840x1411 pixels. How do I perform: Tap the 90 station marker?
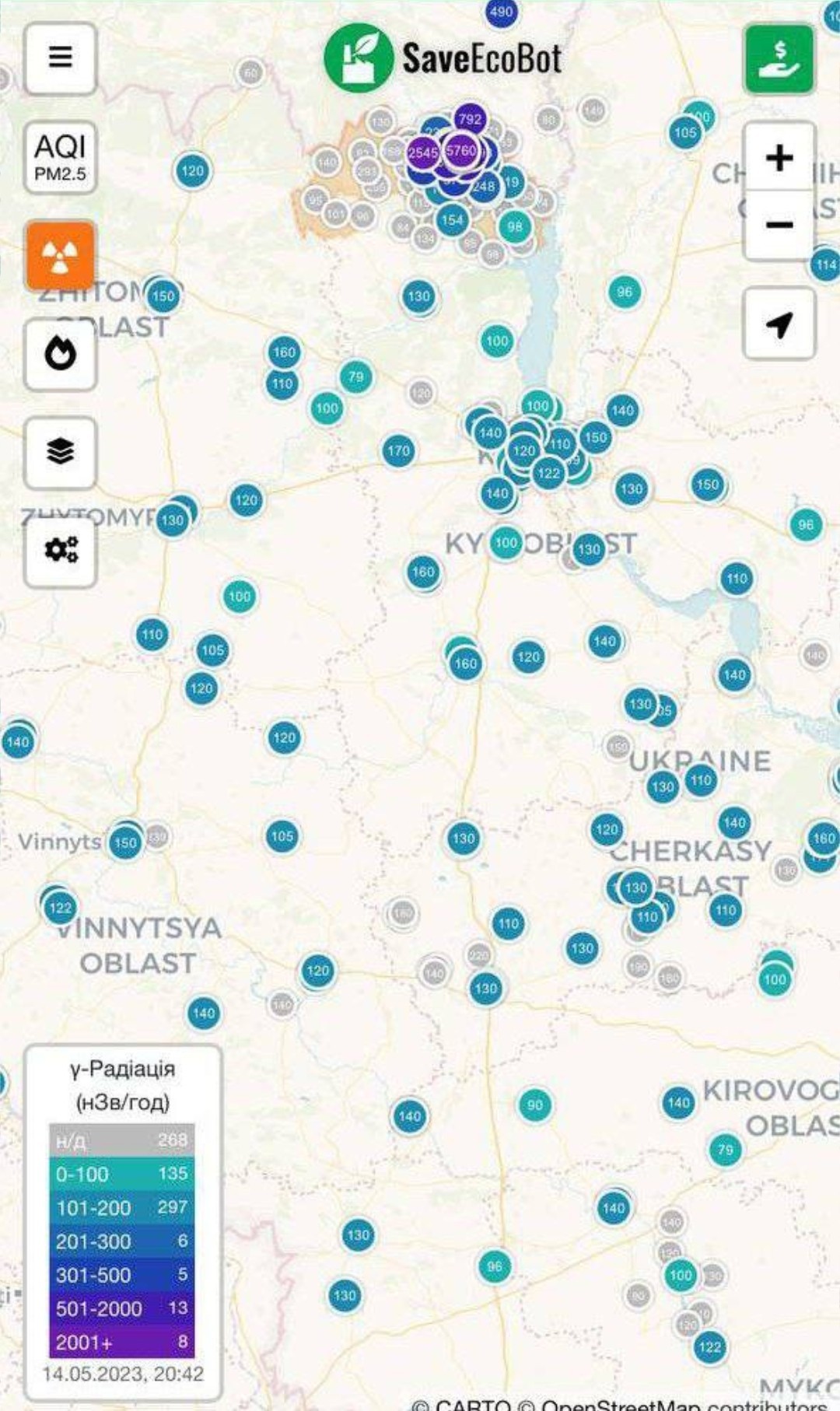click(x=535, y=1105)
